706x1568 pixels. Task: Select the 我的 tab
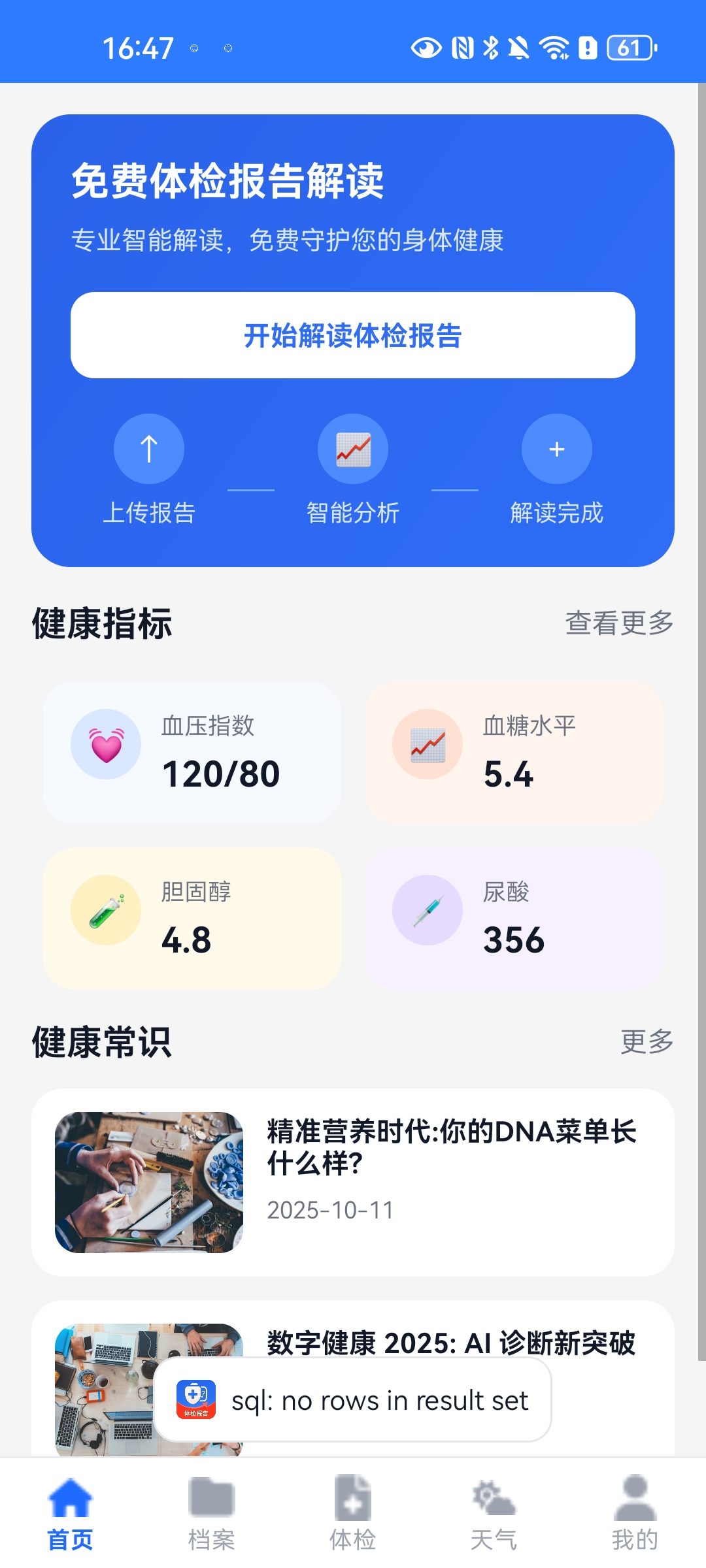[635, 1513]
